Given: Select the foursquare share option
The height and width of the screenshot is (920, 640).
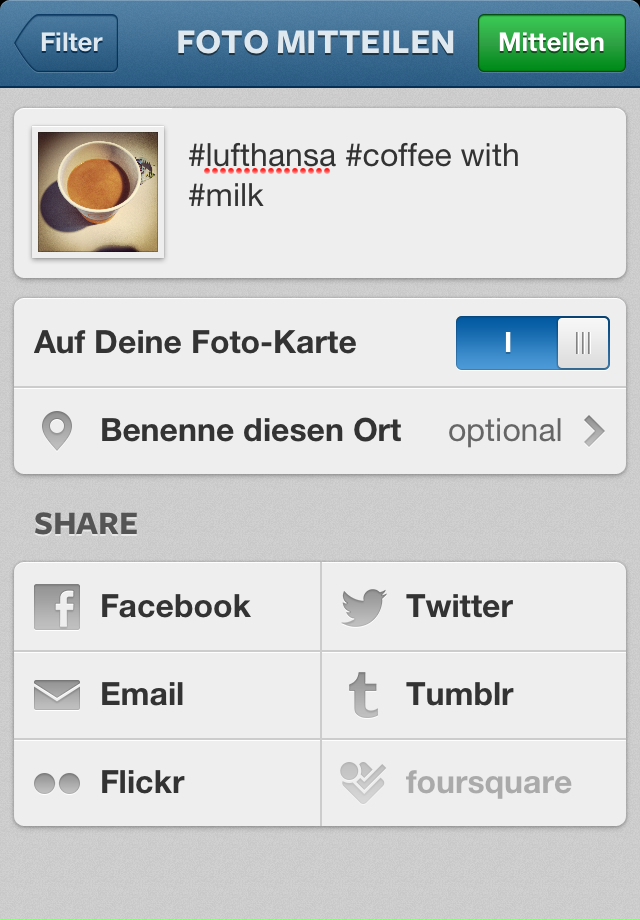Looking at the screenshot, I should [473, 783].
